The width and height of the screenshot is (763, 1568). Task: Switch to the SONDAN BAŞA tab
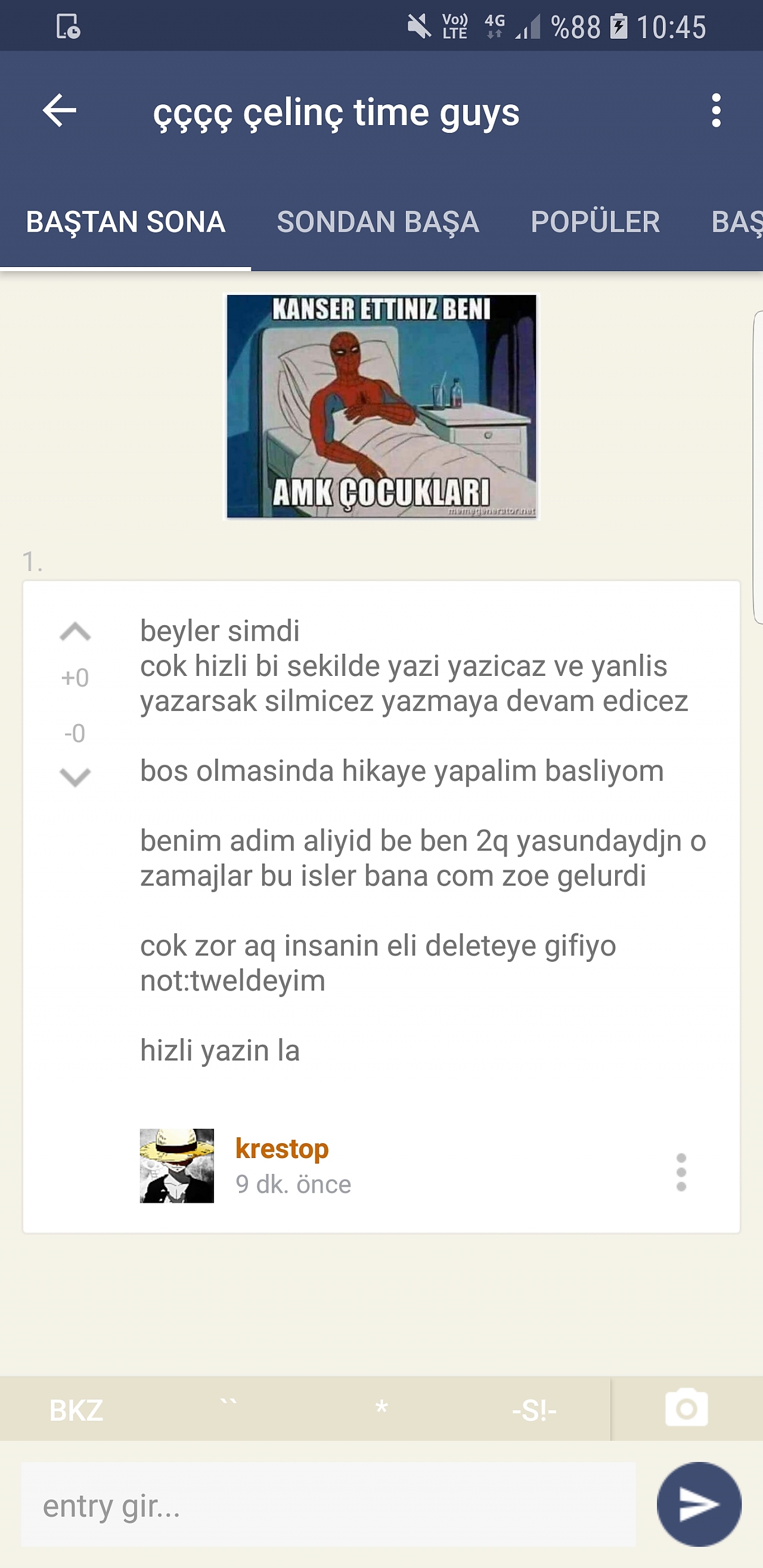(x=378, y=222)
